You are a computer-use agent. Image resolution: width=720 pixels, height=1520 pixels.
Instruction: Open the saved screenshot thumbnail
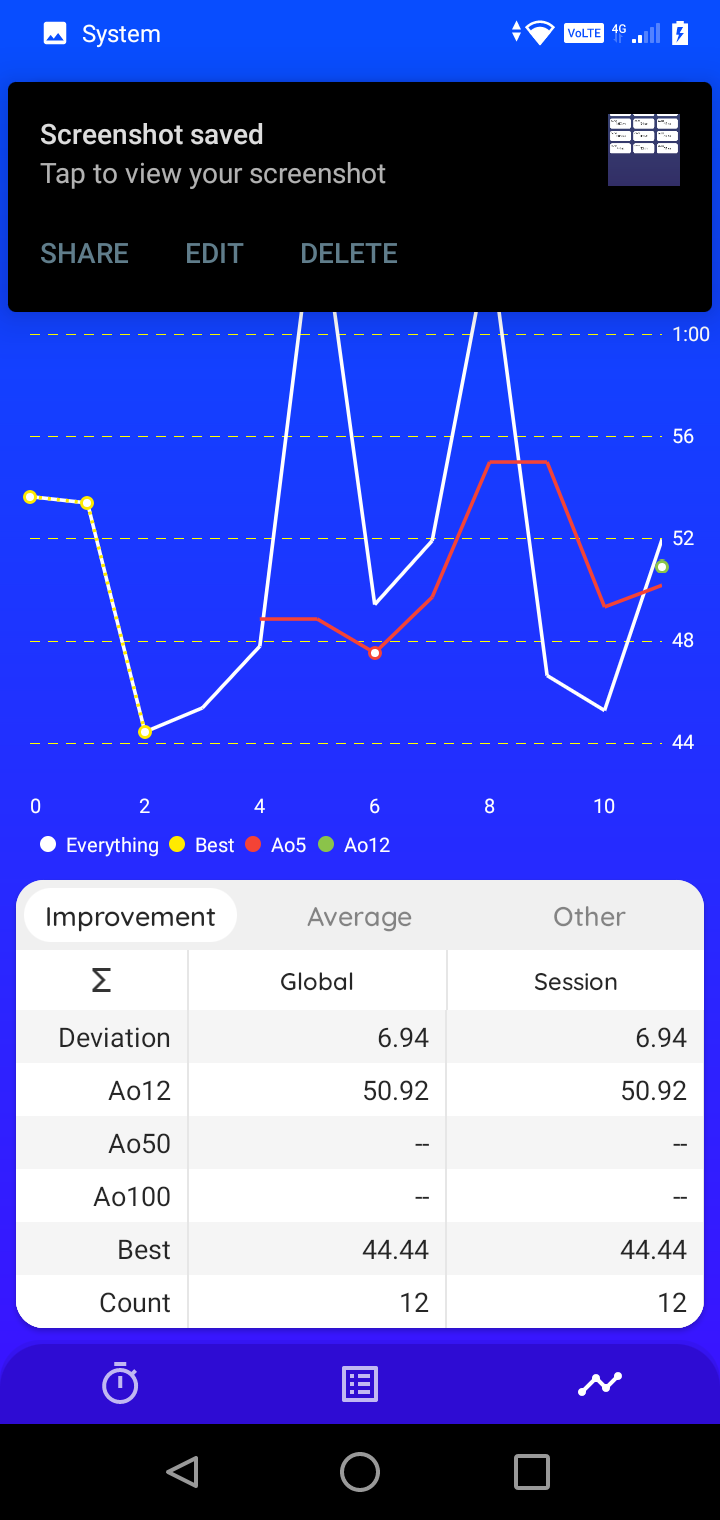coord(644,150)
